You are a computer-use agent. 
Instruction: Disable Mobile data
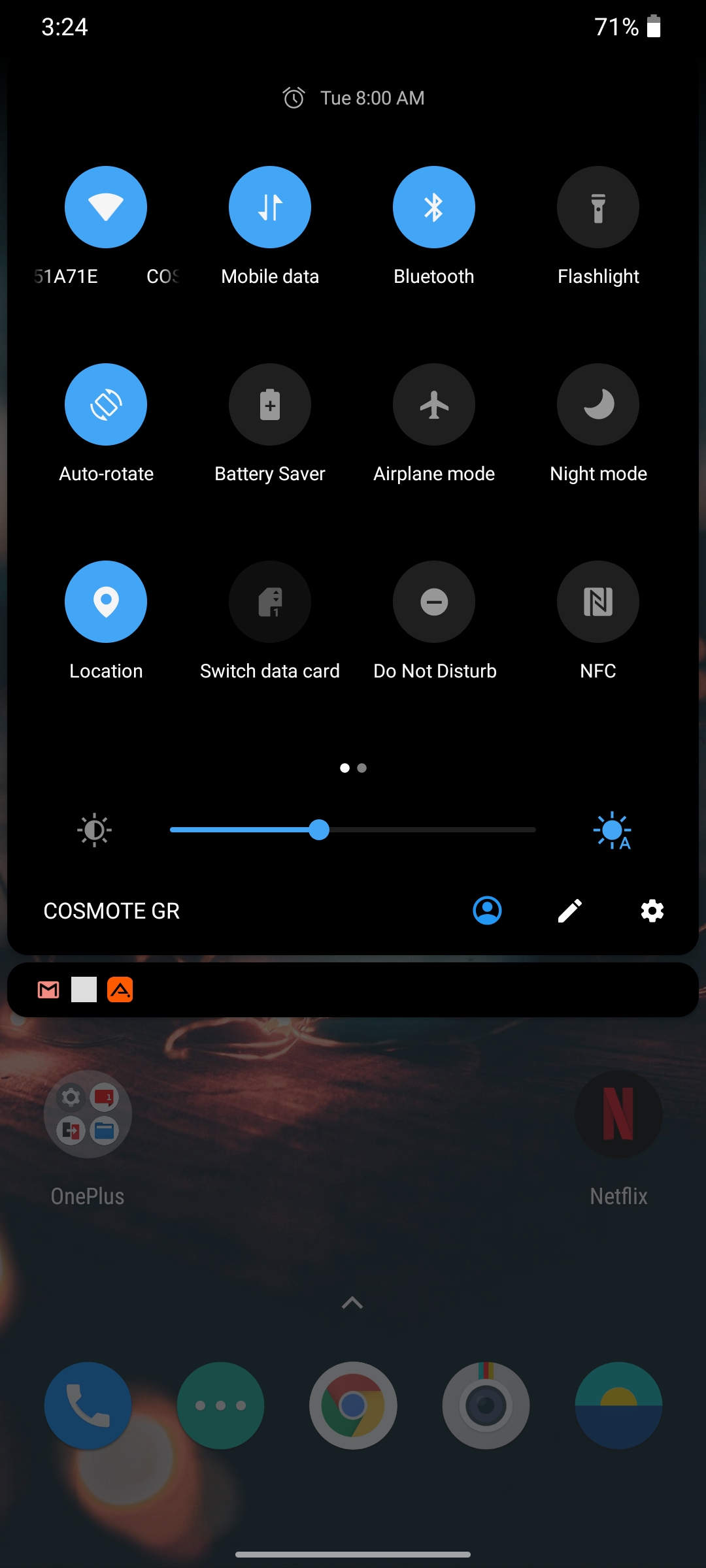(x=270, y=207)
